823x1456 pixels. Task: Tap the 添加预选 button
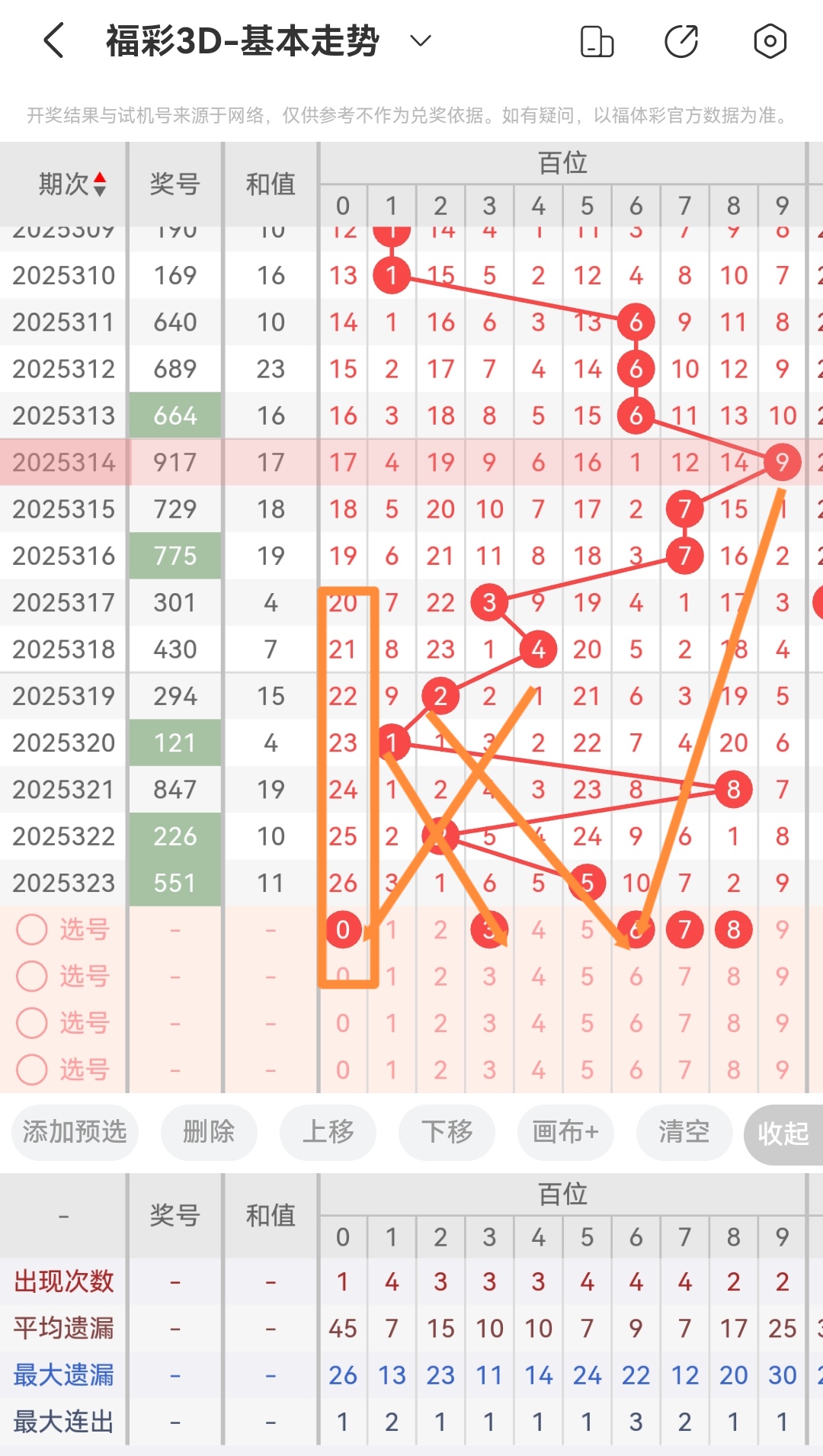point(75,1132)
